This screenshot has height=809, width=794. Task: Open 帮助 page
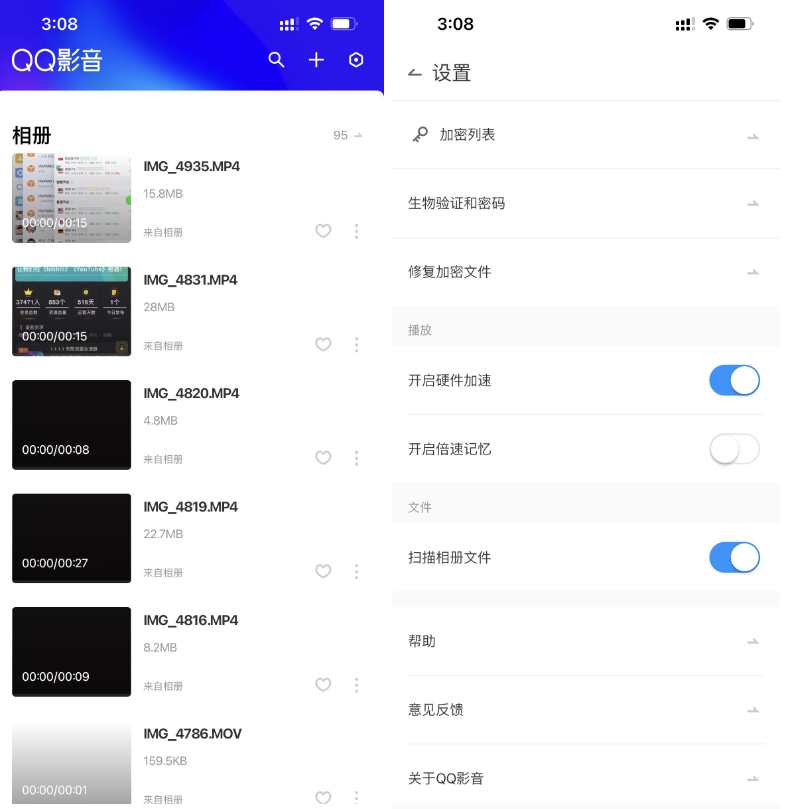(585, 641)
